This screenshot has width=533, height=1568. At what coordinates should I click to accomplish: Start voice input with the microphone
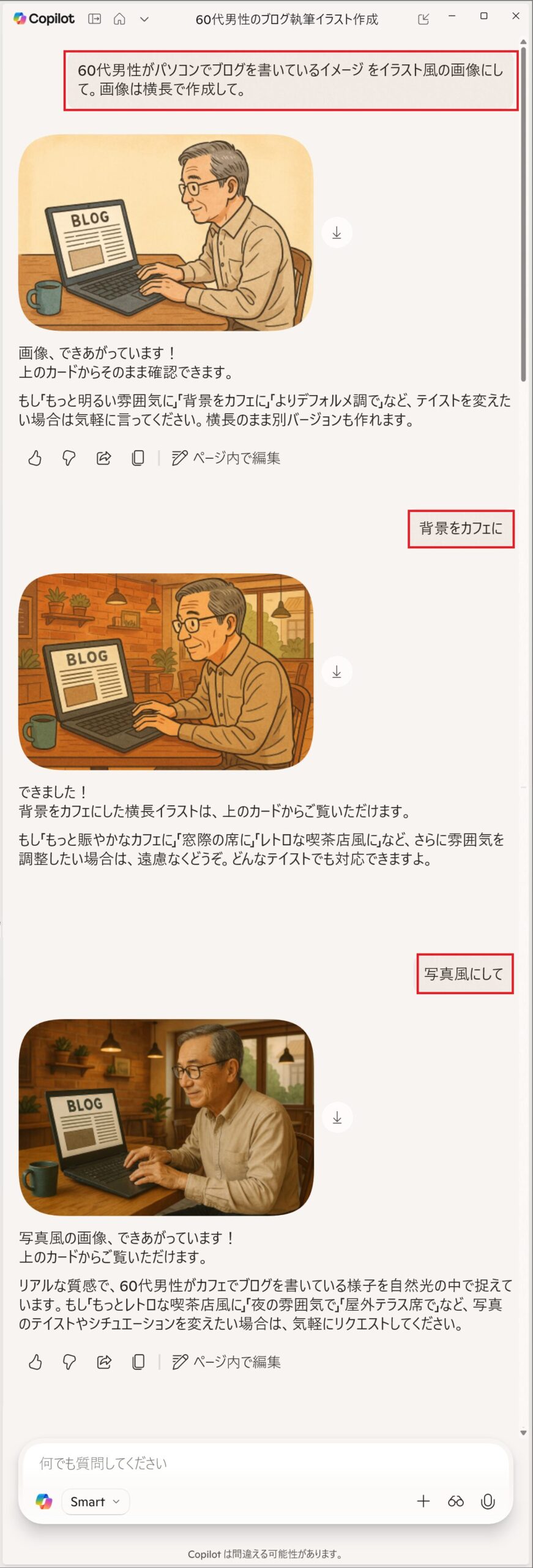[x=488, y=1501]
